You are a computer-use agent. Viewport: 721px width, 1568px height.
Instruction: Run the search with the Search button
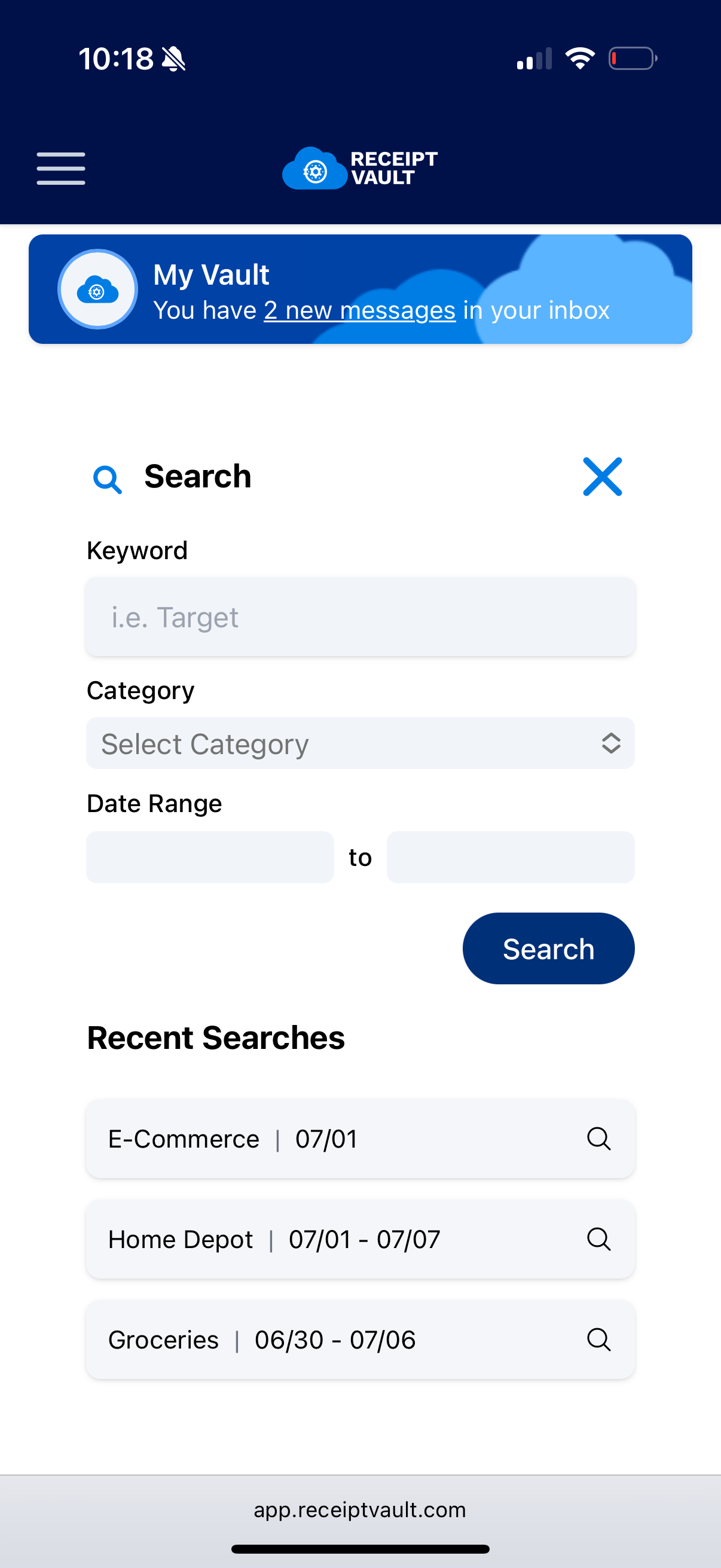[548, 948]
